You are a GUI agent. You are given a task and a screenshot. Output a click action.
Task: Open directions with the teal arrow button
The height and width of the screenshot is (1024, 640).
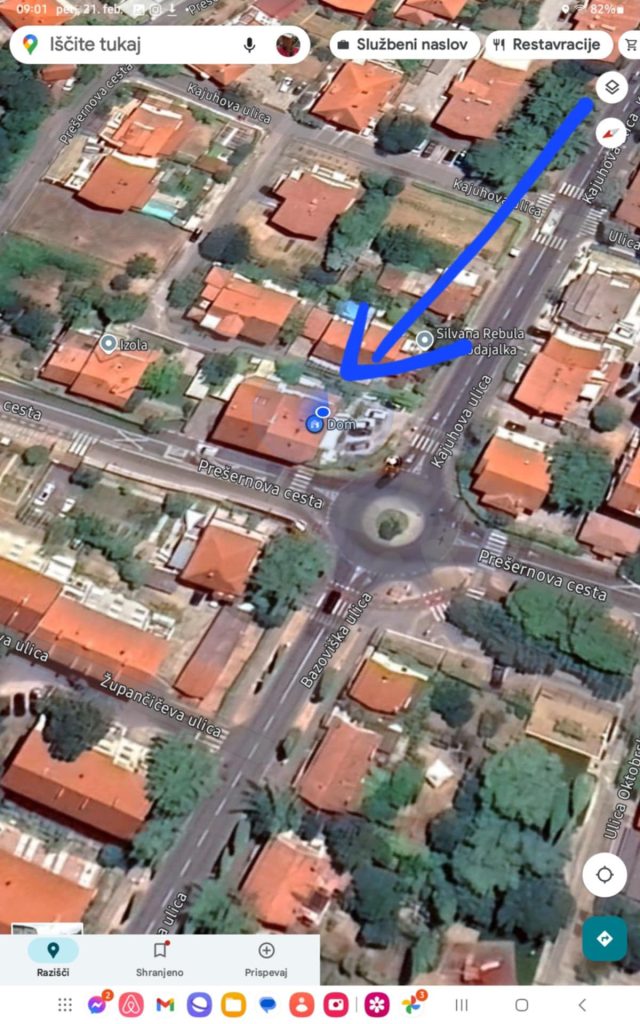[x=604, y=938]
